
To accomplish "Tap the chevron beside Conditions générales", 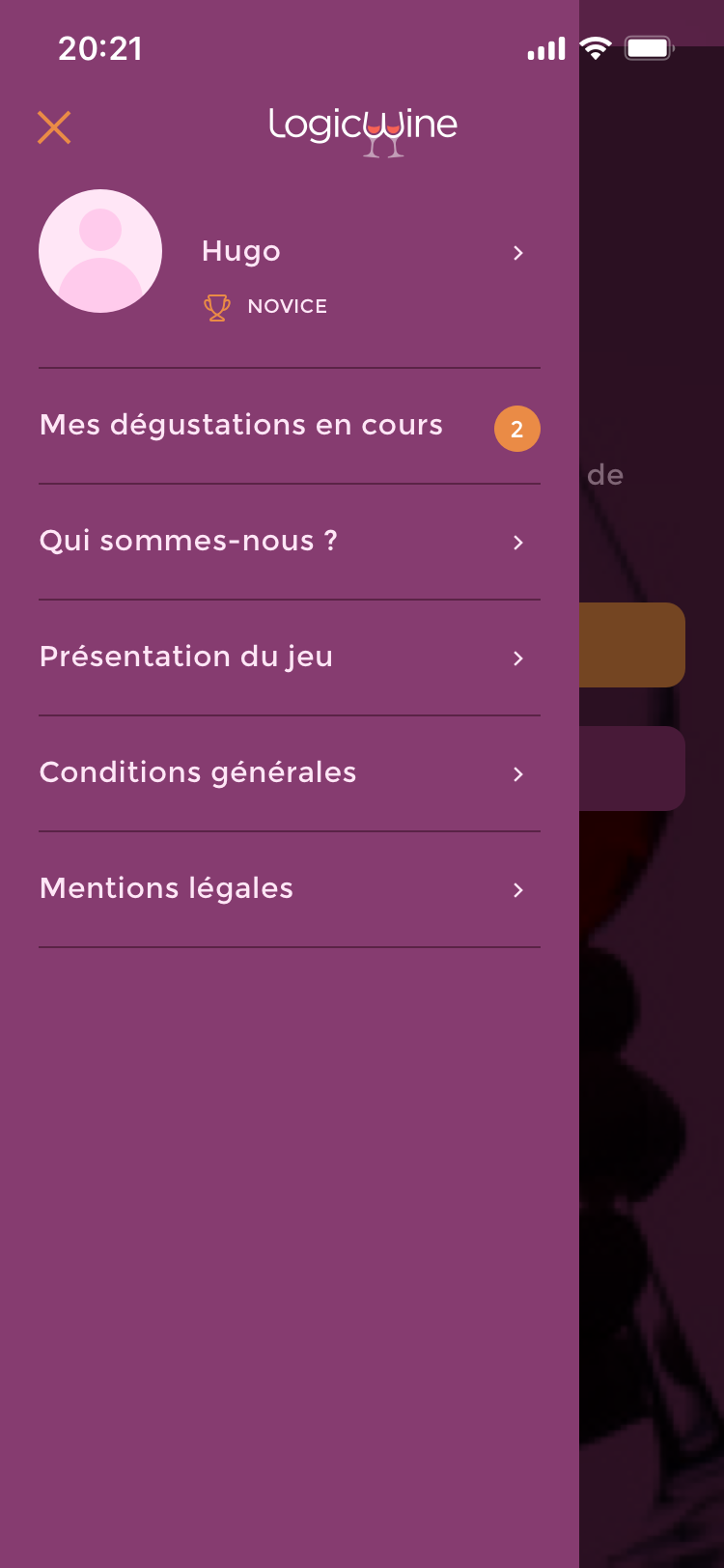I will coord(518,774).
